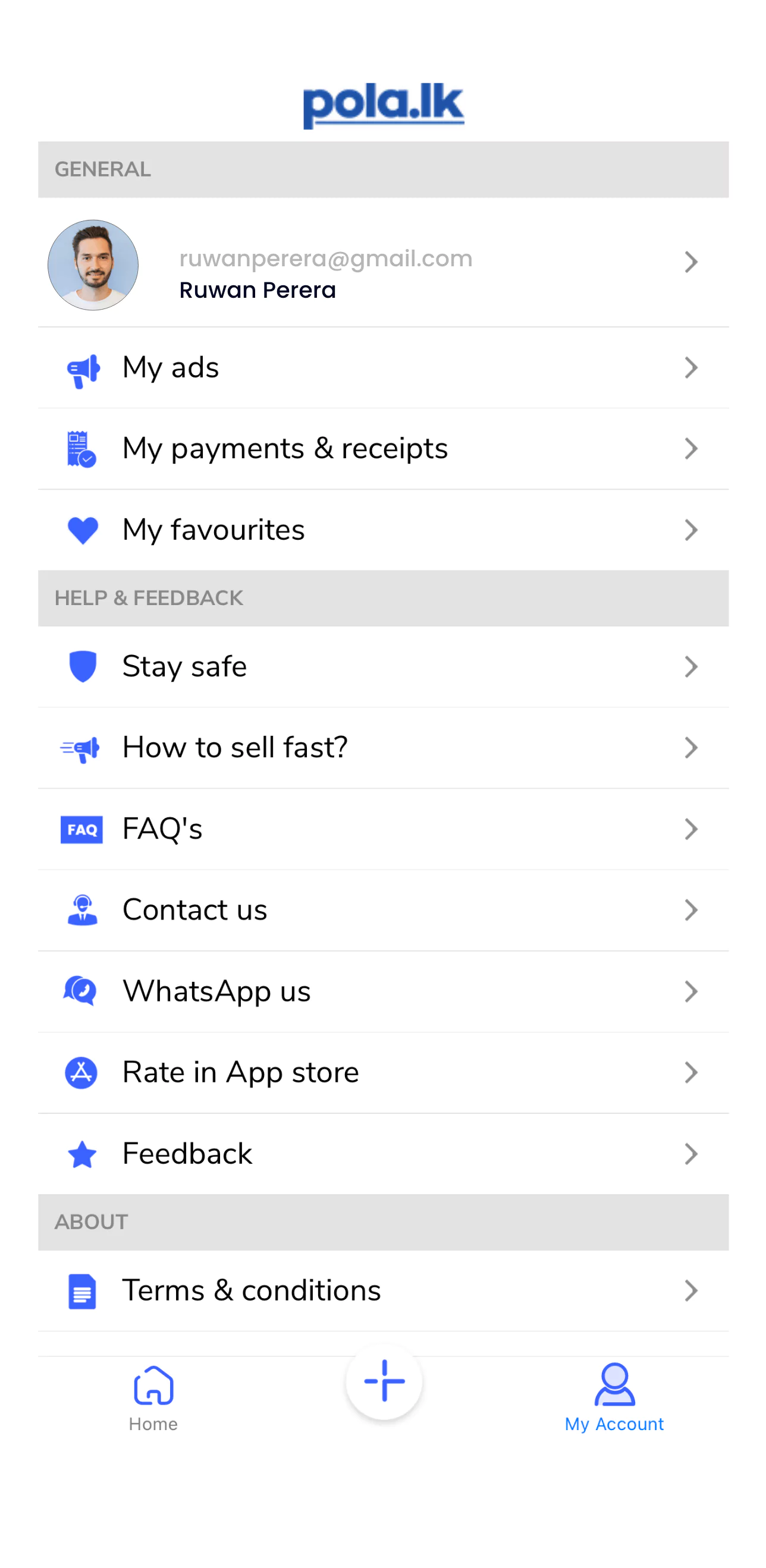
Task: Select Contact us
Action: point(382,910)
